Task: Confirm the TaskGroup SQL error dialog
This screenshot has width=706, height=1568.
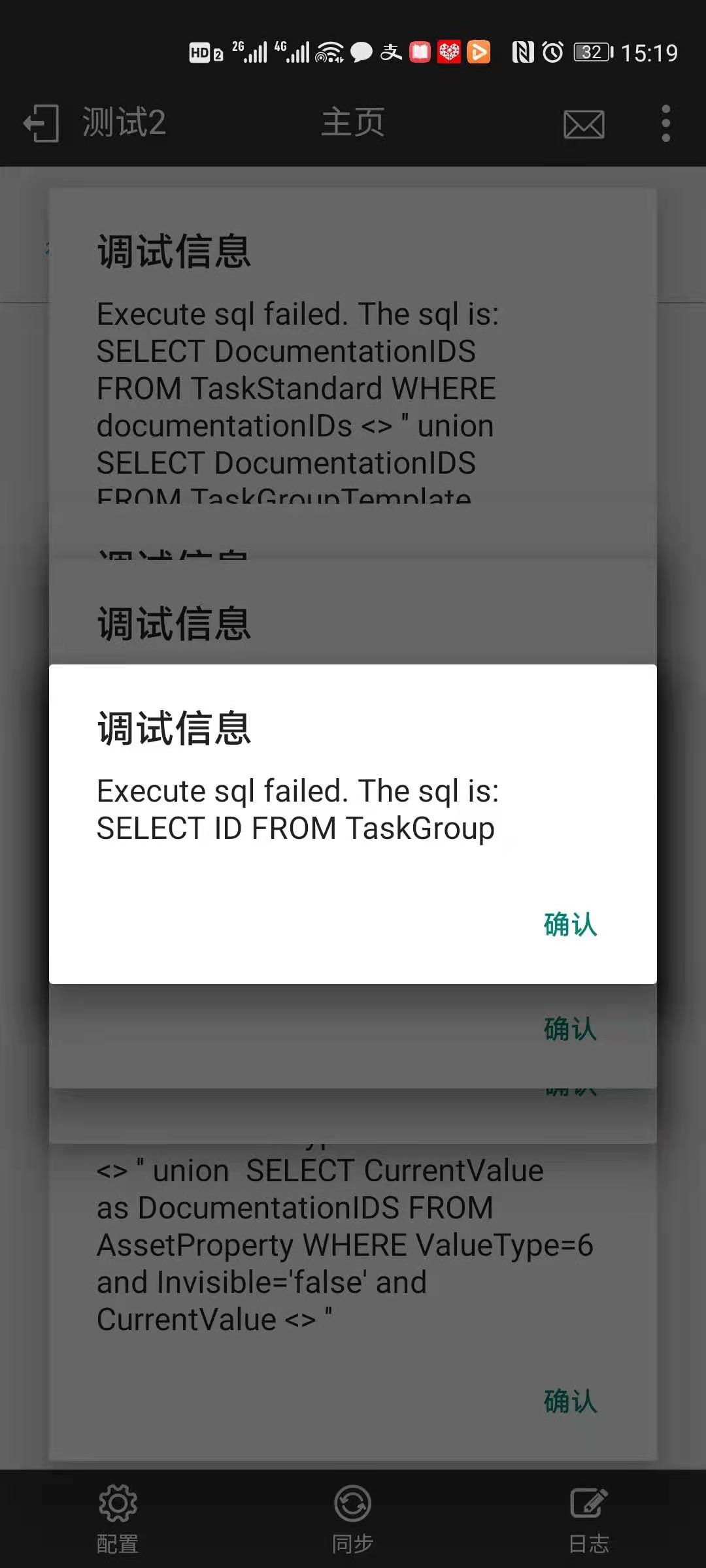Action: tap(570, 924)
